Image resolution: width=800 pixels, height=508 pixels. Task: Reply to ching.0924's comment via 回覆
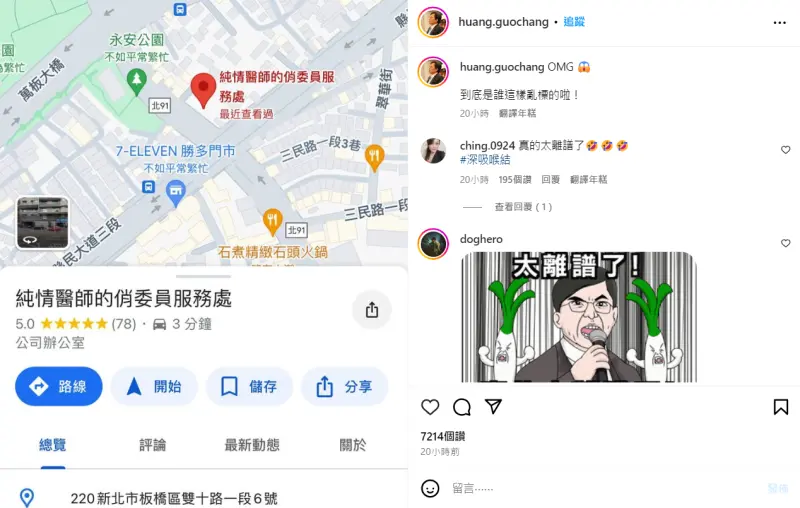tap(550, 180)
